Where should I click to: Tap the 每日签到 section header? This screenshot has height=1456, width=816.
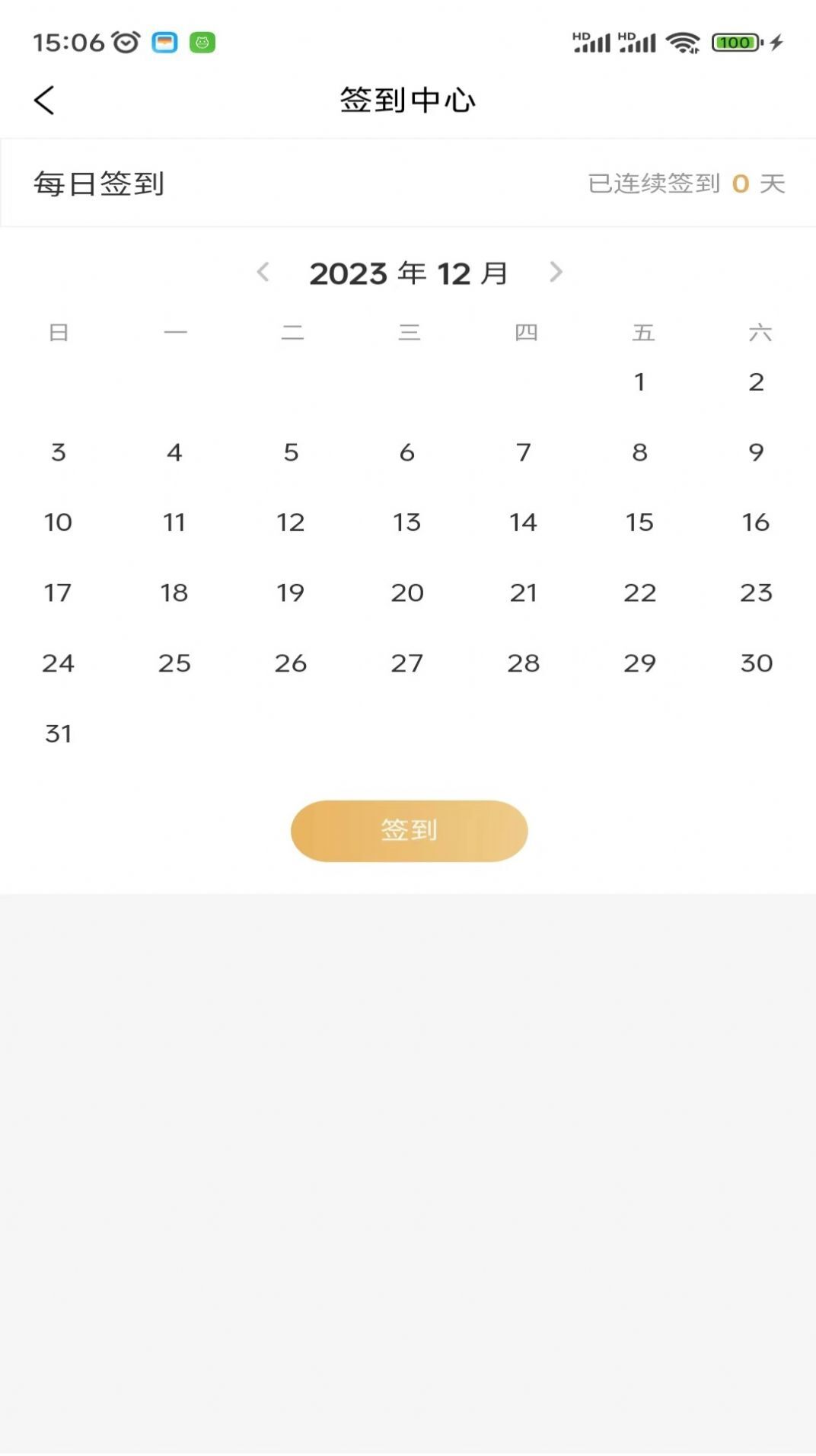tap(100, 182)
